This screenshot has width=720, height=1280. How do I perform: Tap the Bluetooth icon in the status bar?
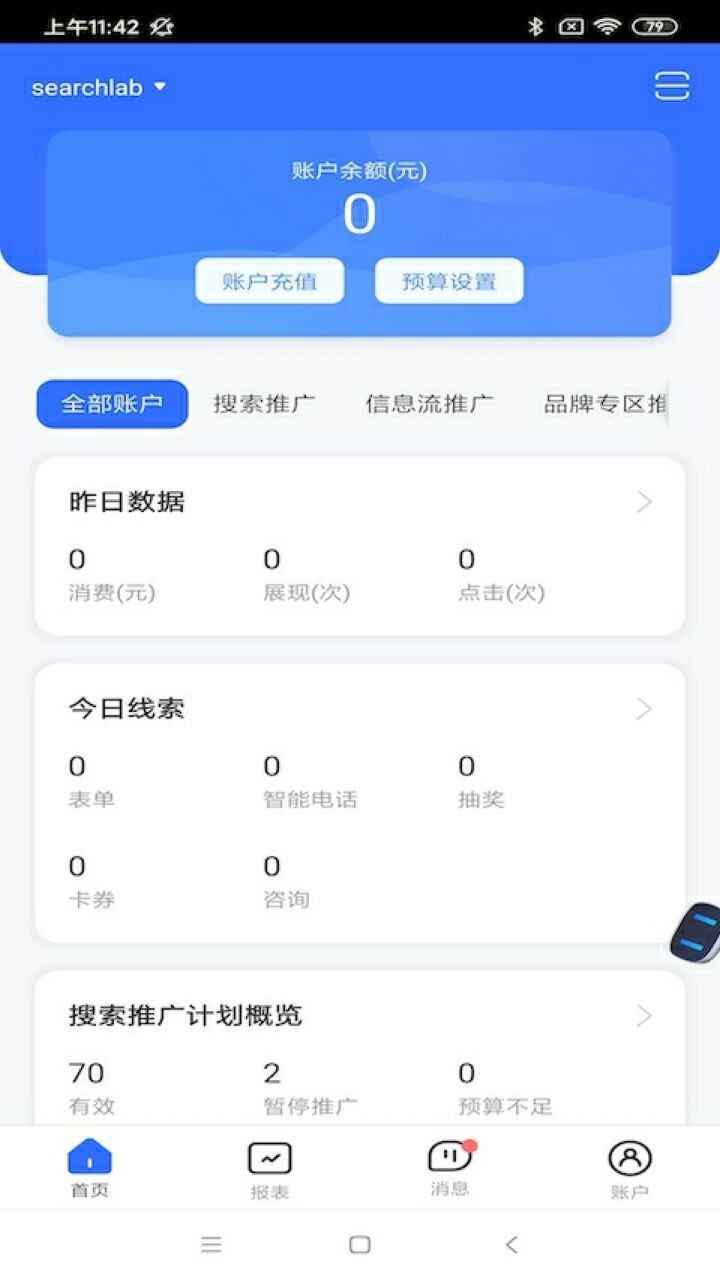tap(536, 27)
